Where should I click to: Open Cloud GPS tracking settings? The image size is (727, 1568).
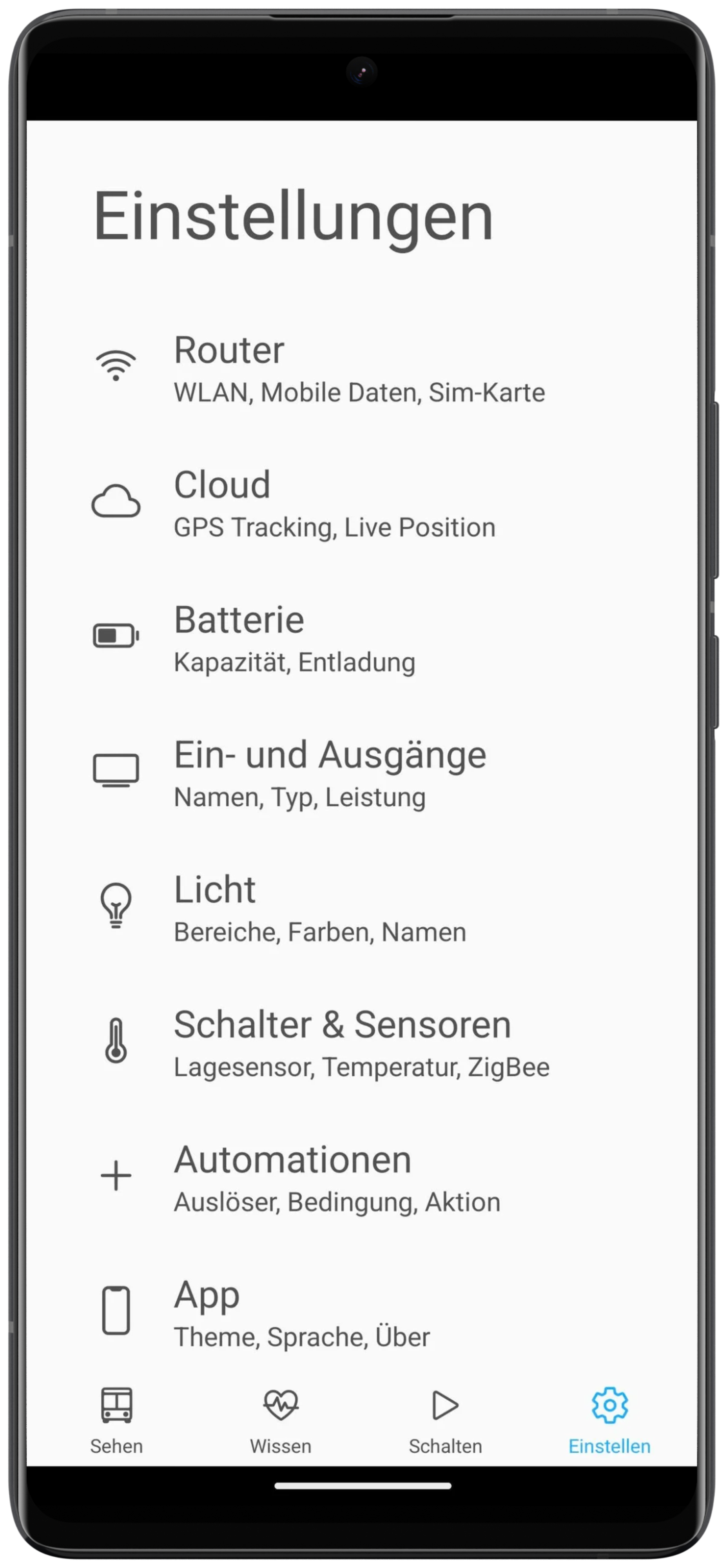[361, 503]
